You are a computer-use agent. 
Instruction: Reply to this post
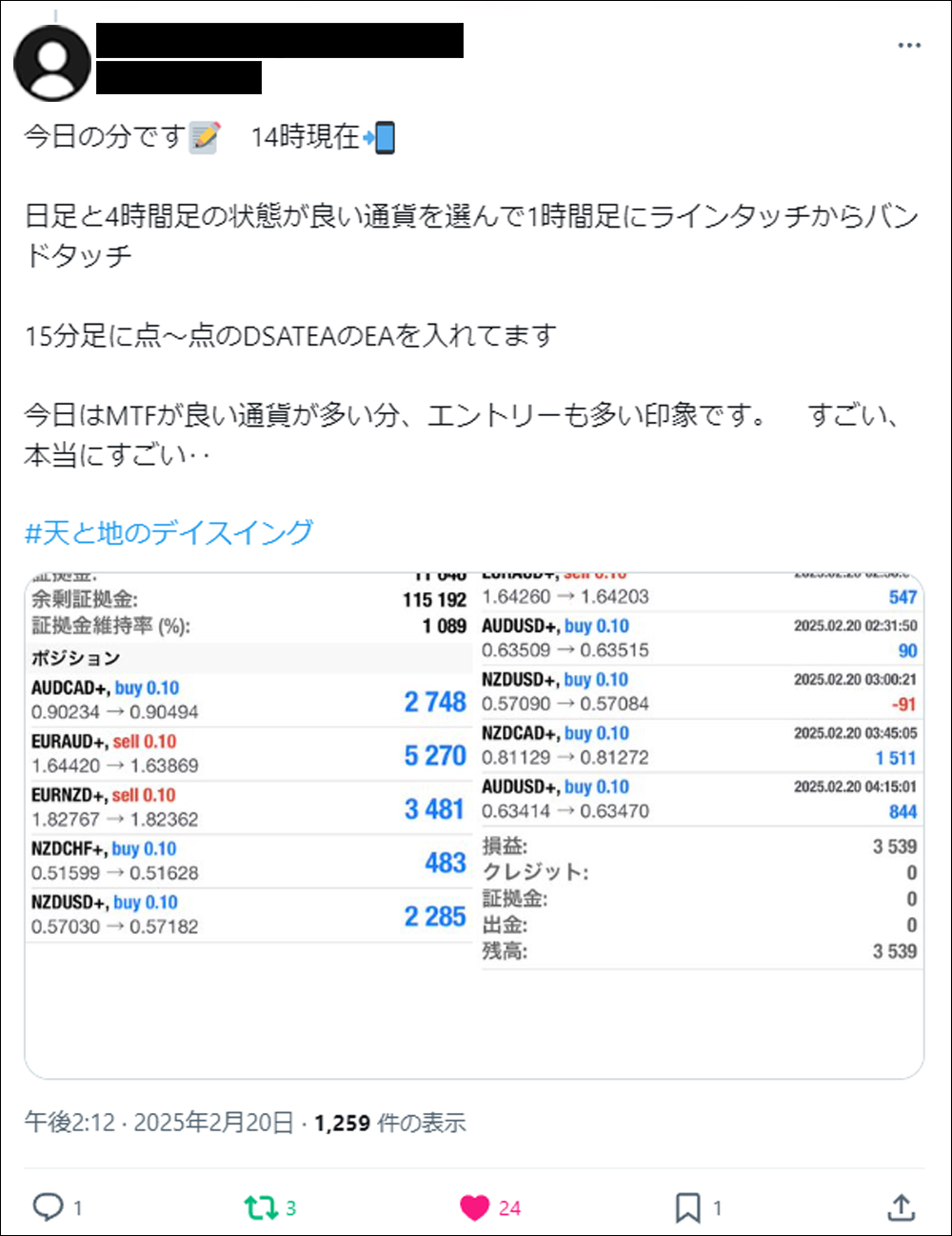tap(48, 1207)
